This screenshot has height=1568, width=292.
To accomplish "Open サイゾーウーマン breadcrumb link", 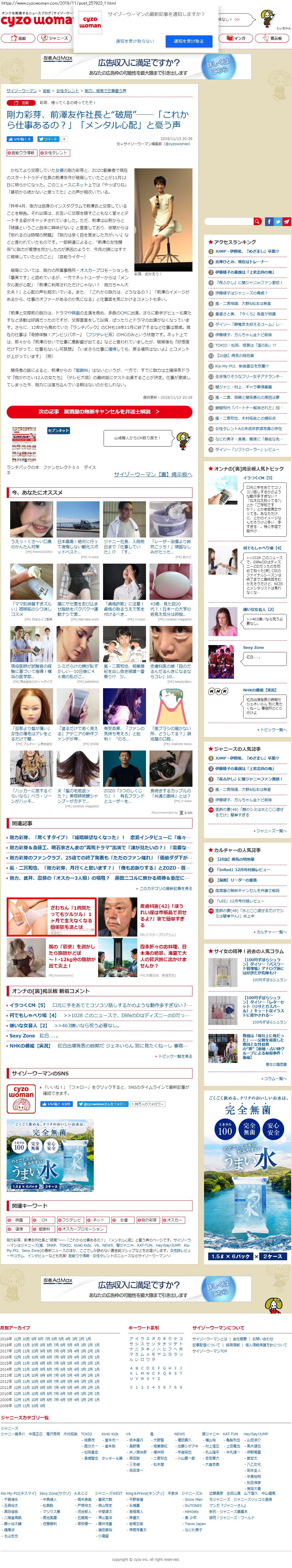I will click(x=21, y=91).
